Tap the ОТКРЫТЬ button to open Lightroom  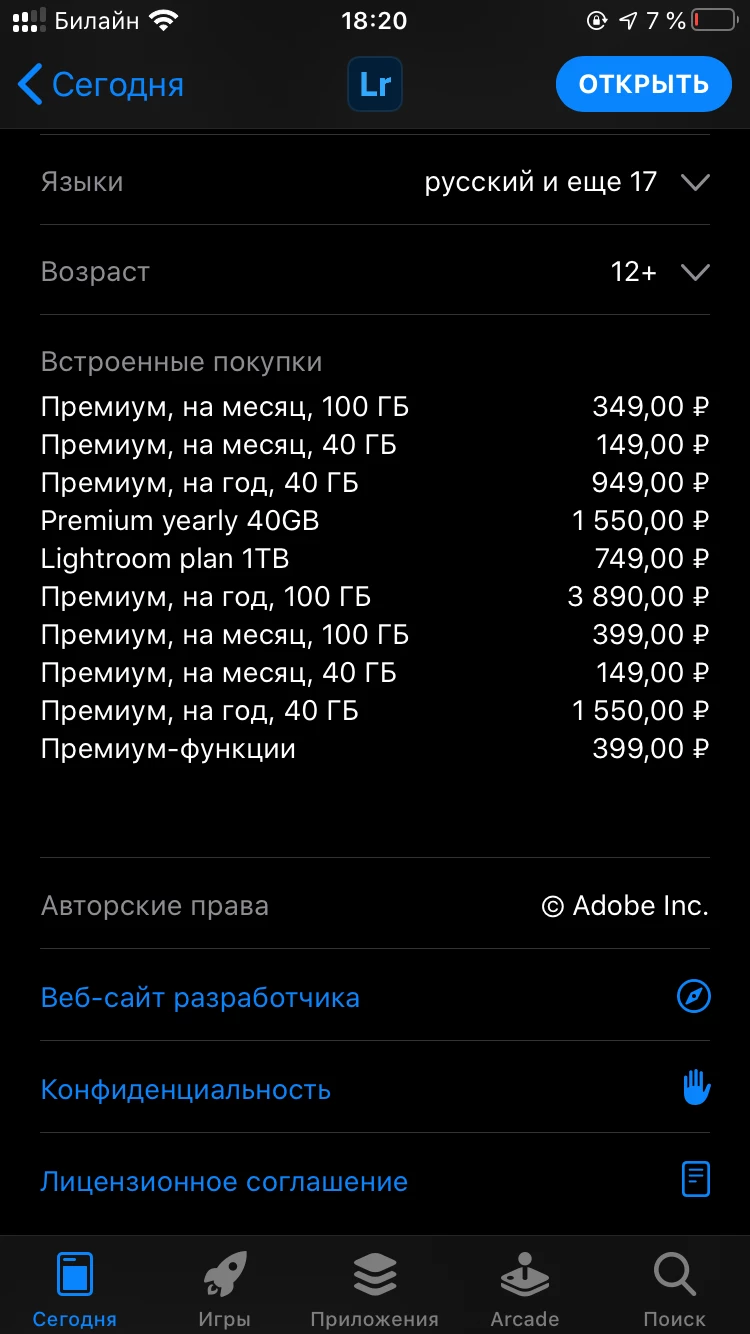[x=643, y=85]
